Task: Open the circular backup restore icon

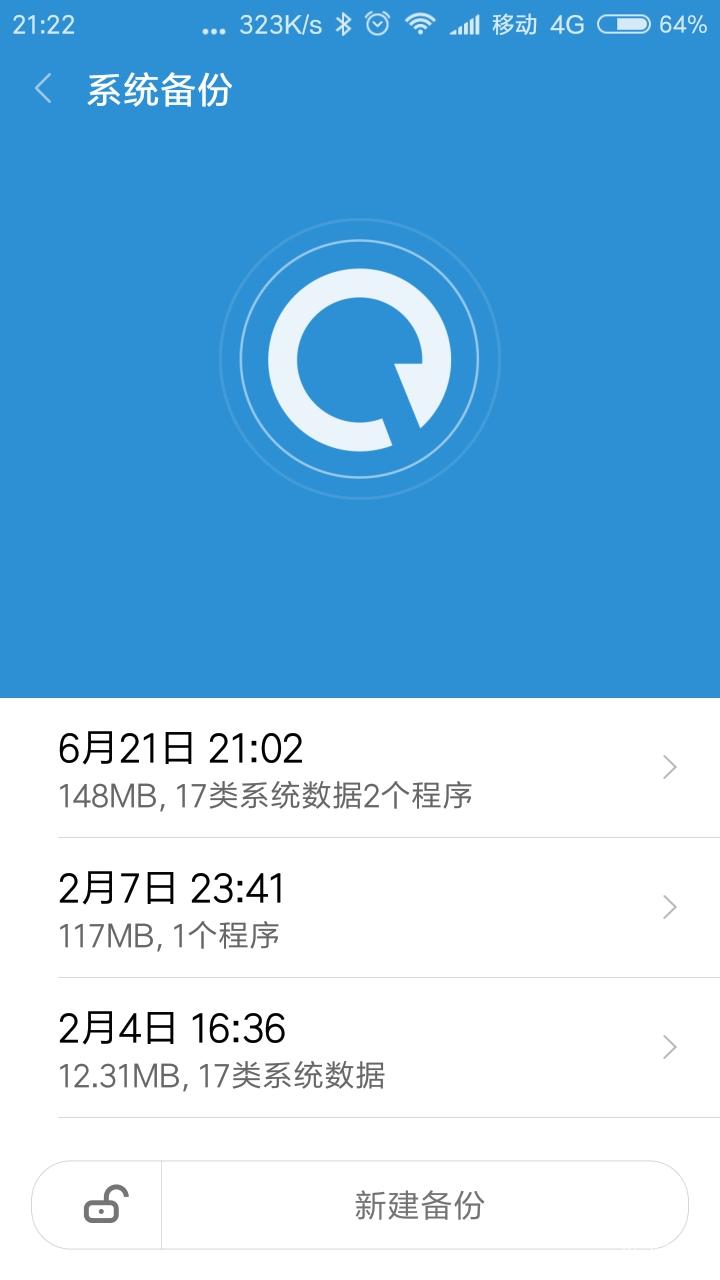Action: coord(360,360)
